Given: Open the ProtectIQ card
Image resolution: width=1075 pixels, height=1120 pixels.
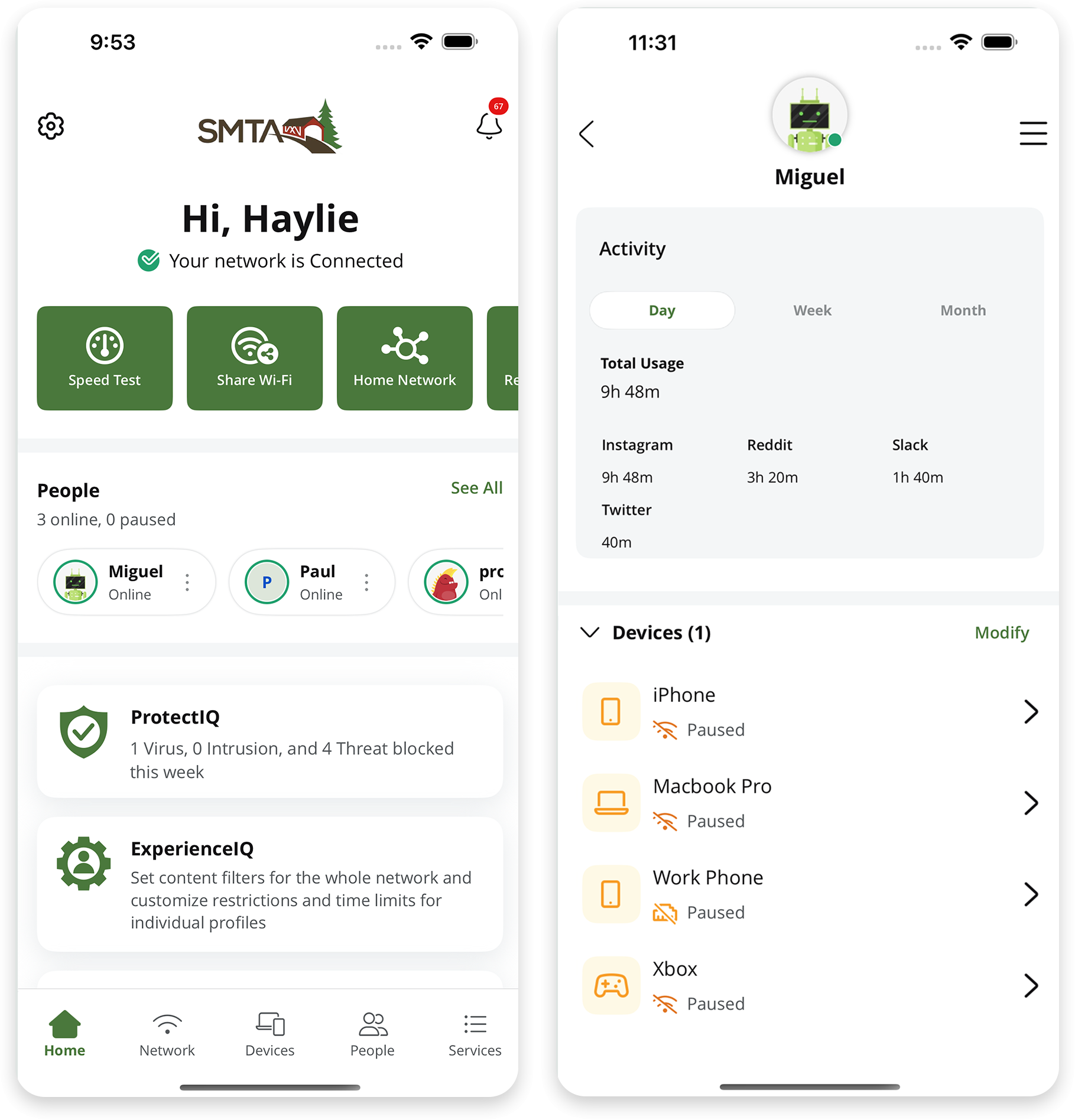Looking at the screenshot, I should [x=270, y=742].
